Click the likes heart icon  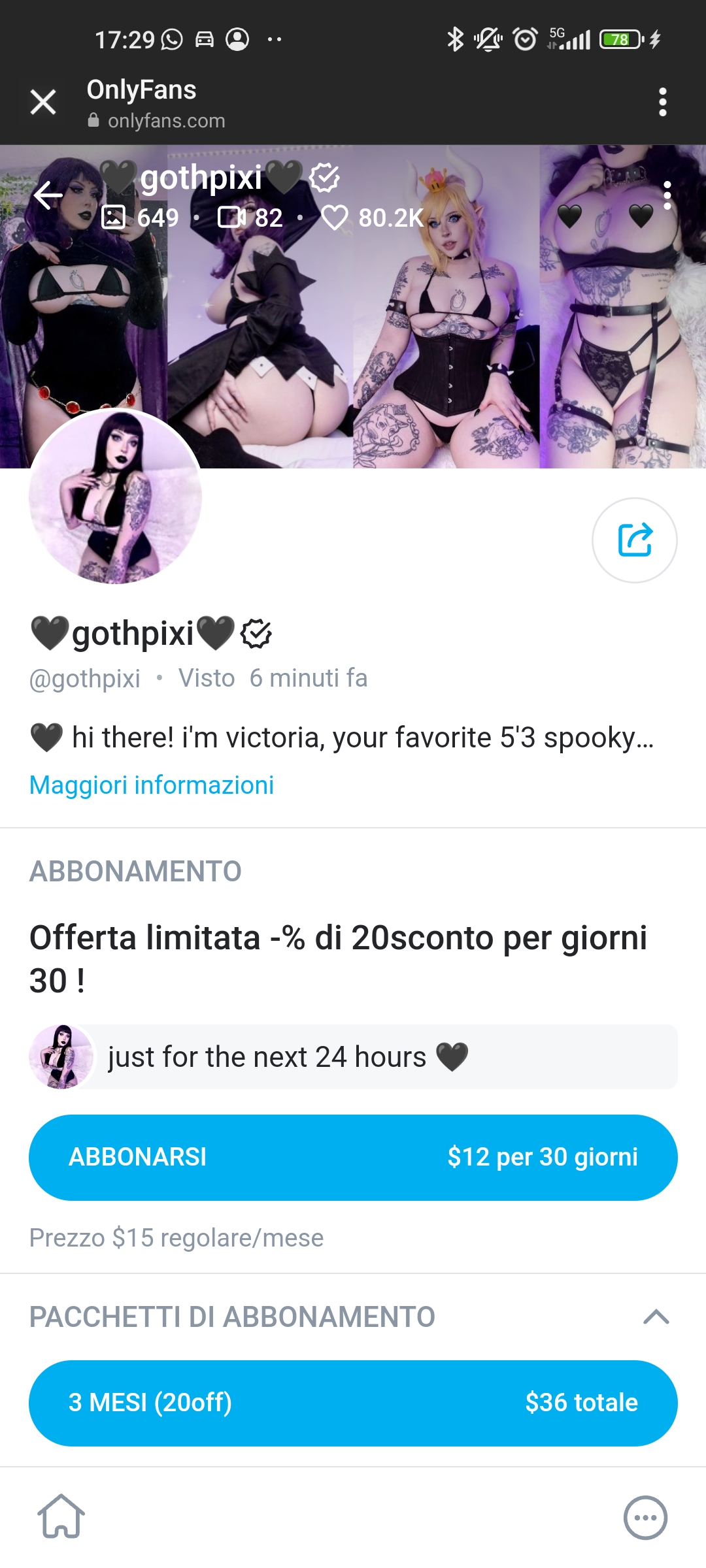(x=335, y=219)
